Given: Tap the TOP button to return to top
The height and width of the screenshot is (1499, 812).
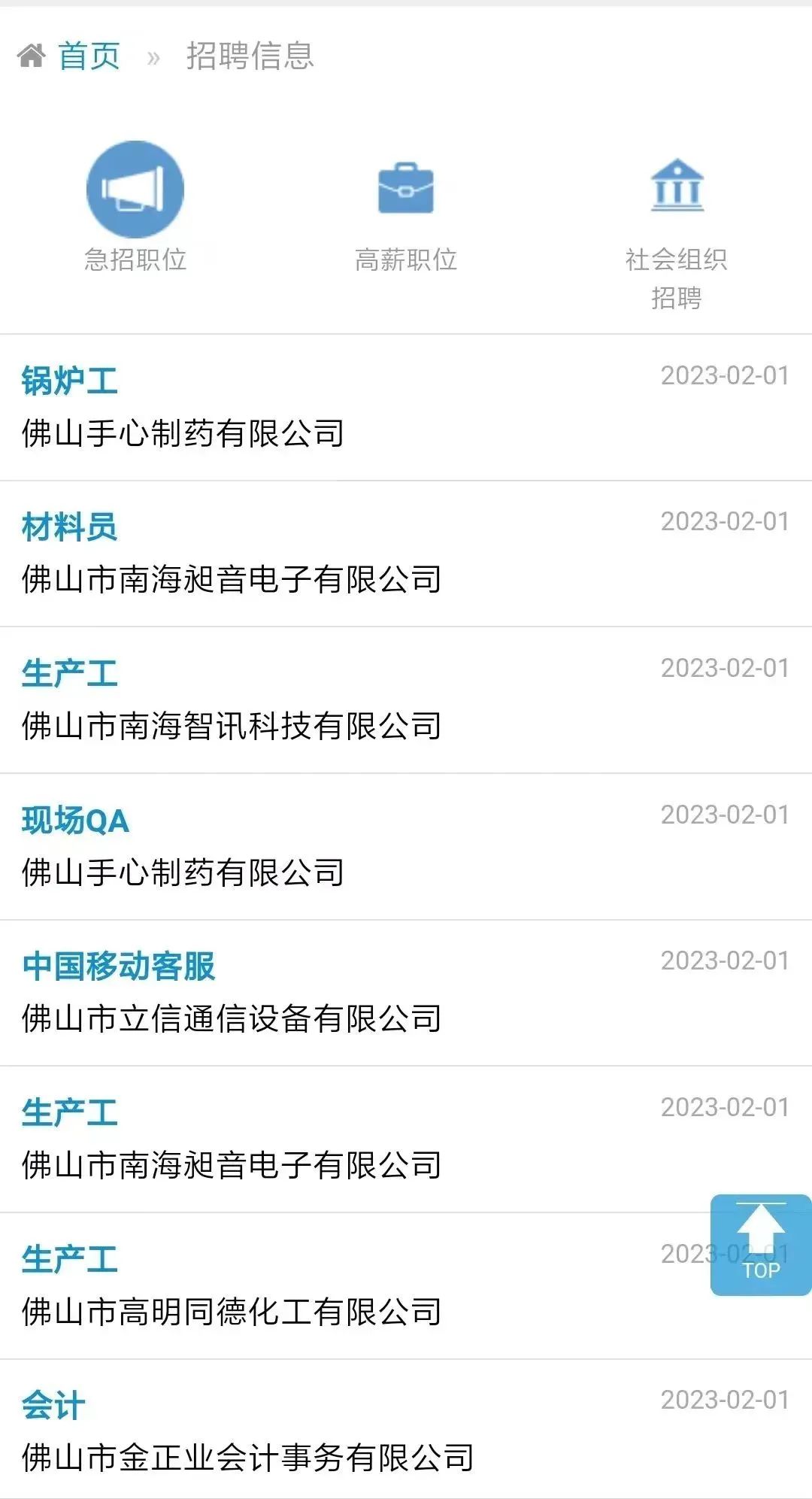Looking at the screenshot, I should 760,1245.
